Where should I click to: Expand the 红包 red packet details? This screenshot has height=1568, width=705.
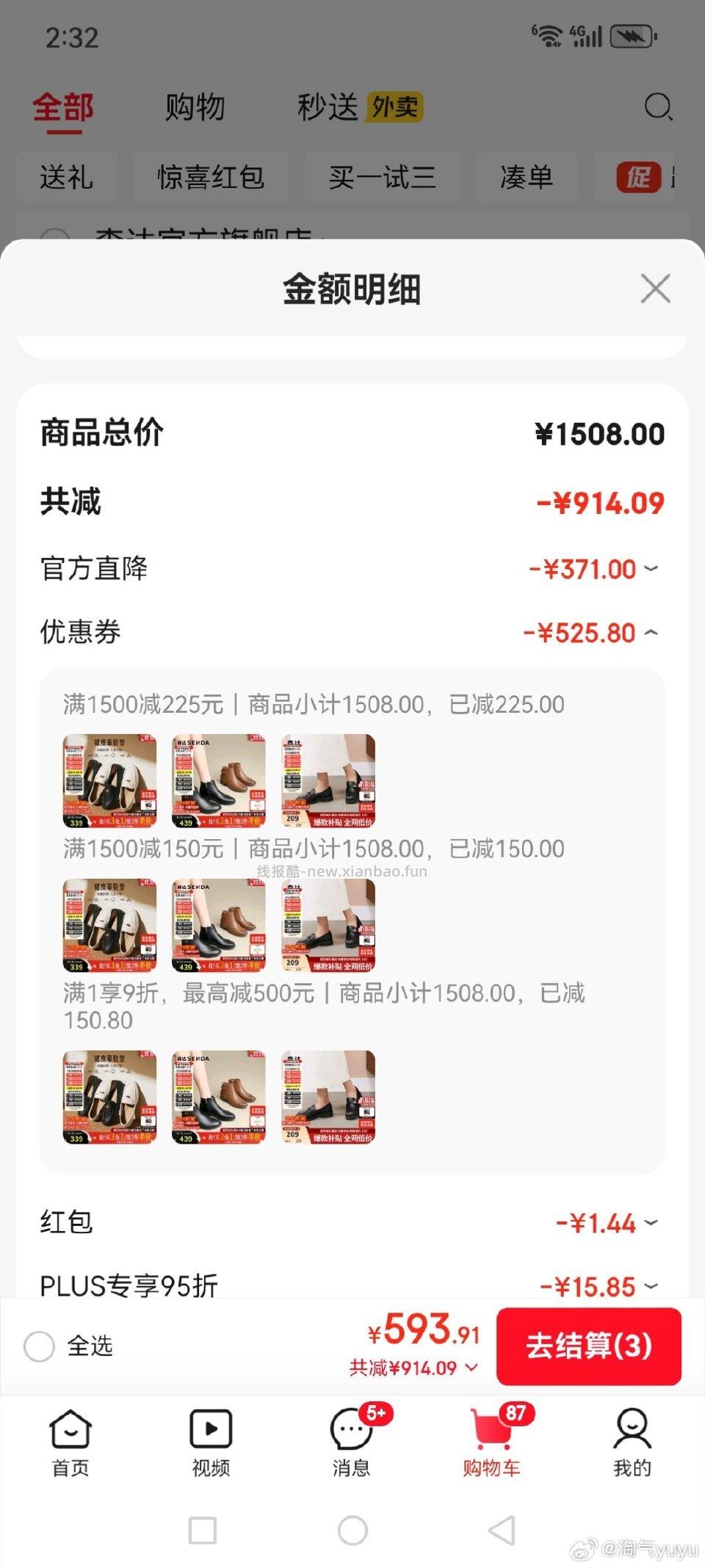click(649, 1222)
